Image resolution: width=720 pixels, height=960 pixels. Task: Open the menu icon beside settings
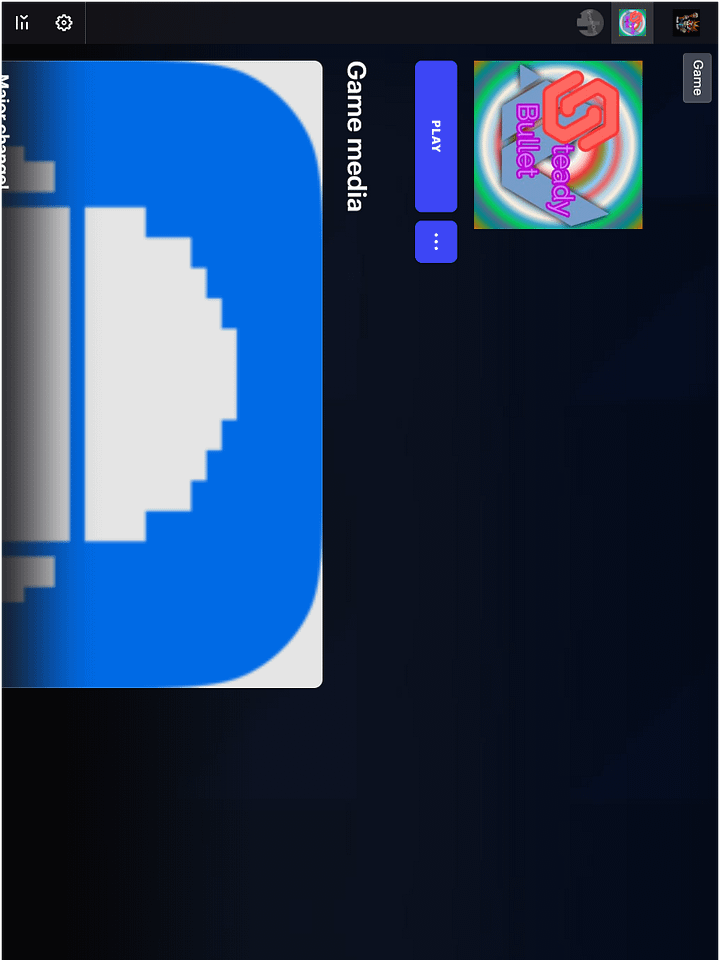click(23, 22)
